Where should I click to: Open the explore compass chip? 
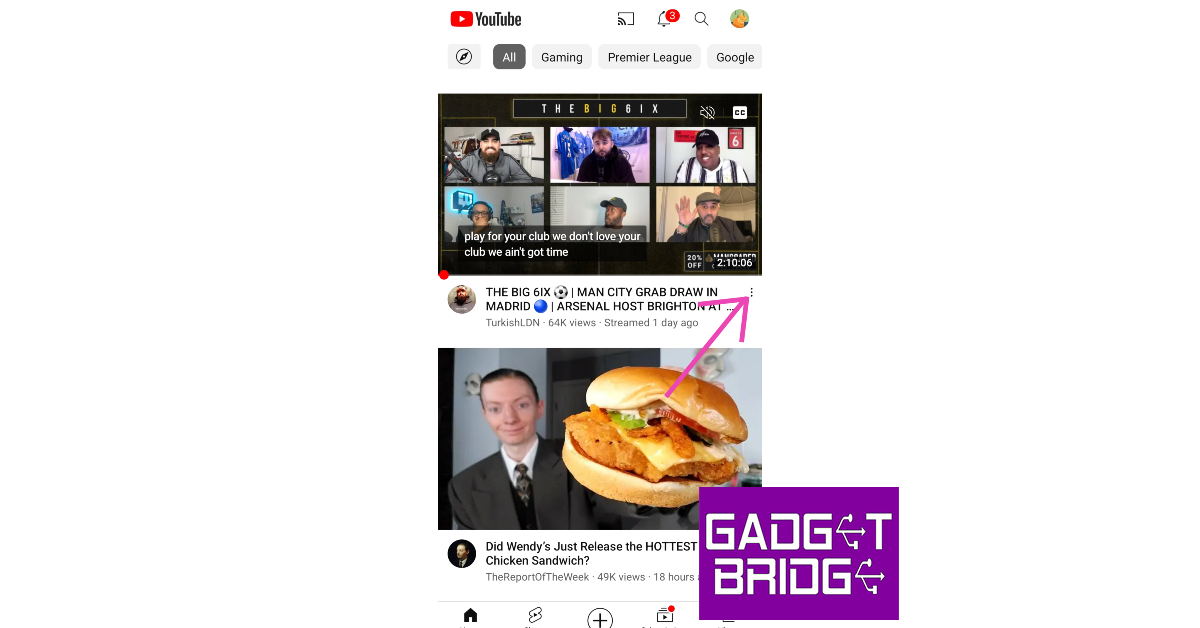point(464,57)
